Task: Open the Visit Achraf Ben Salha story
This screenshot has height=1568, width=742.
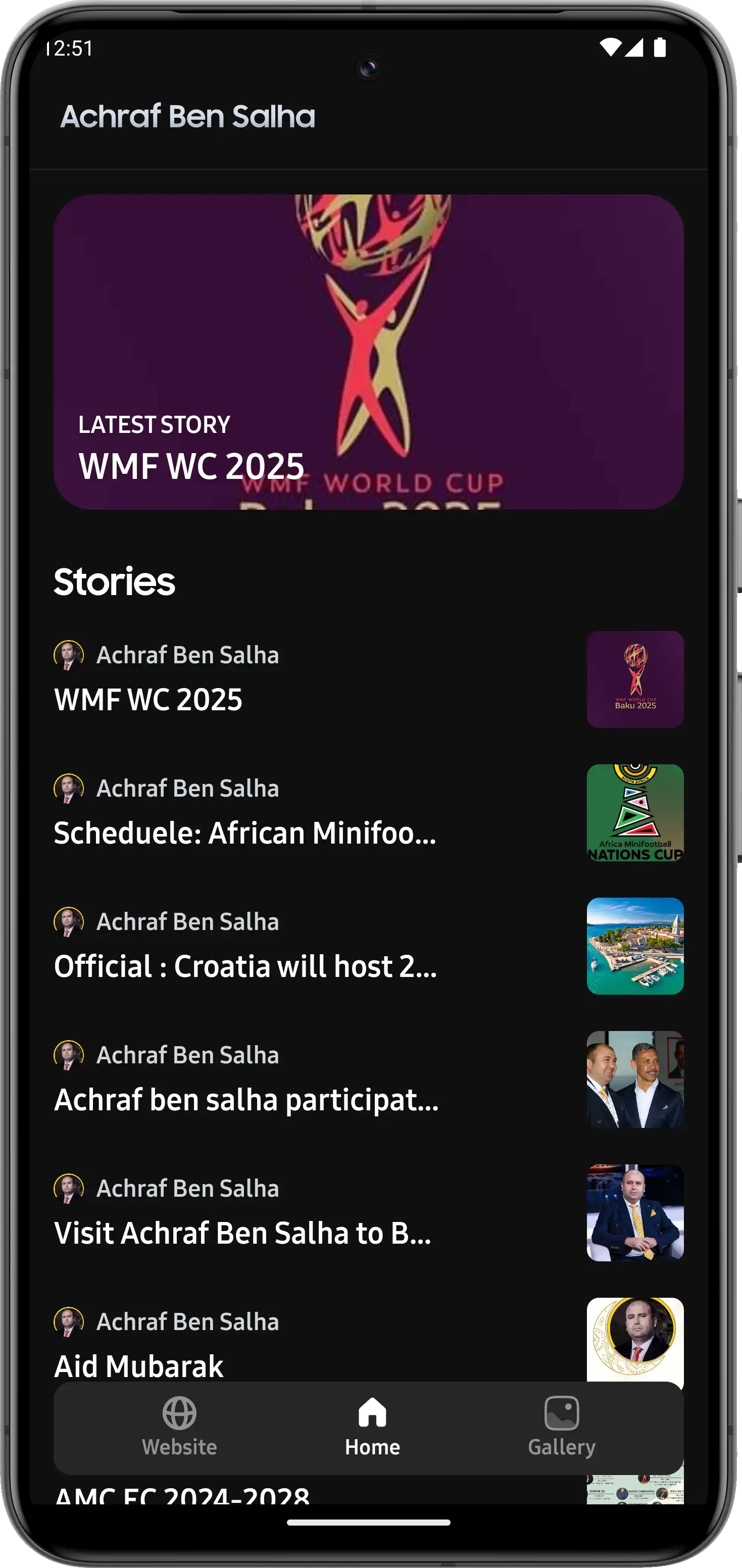Action: coord(243,1234)
